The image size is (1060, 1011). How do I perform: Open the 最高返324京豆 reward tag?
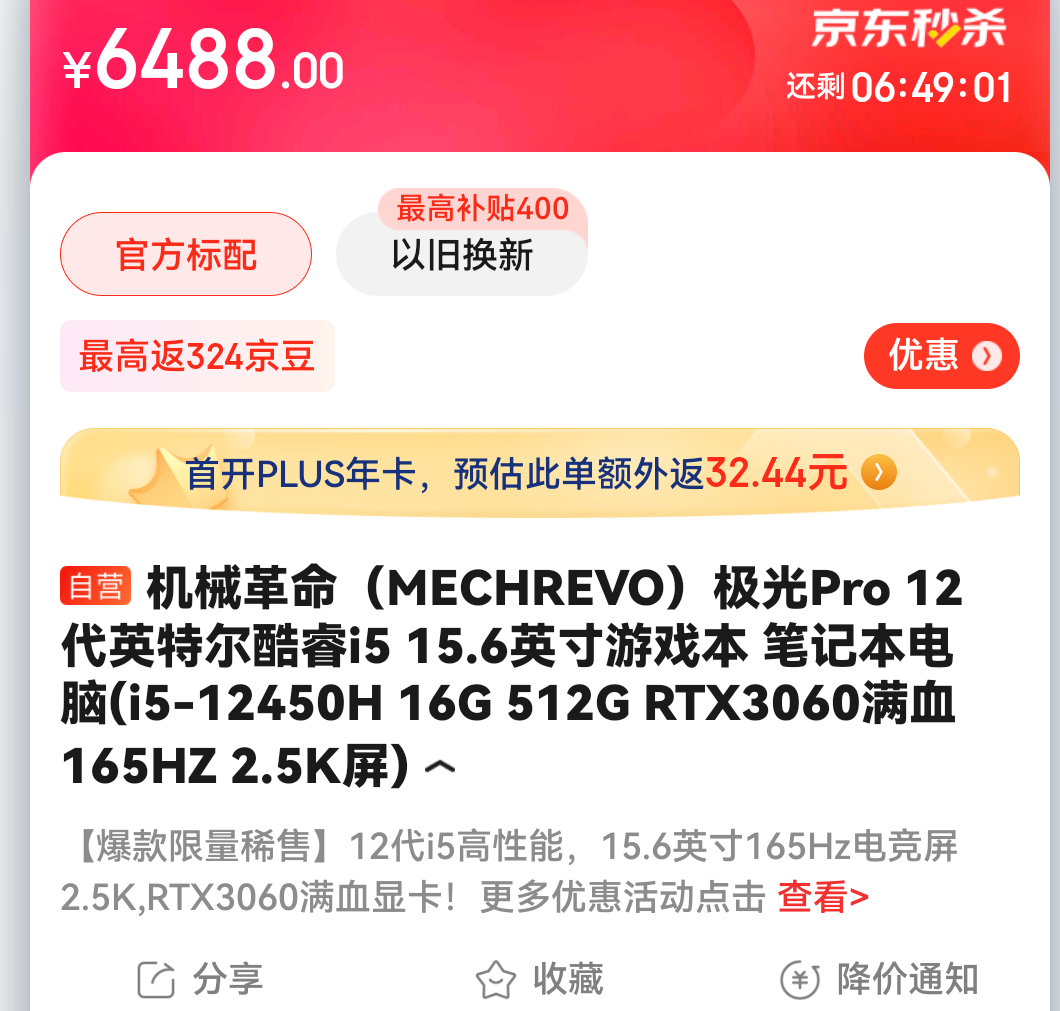pos(197,356)
